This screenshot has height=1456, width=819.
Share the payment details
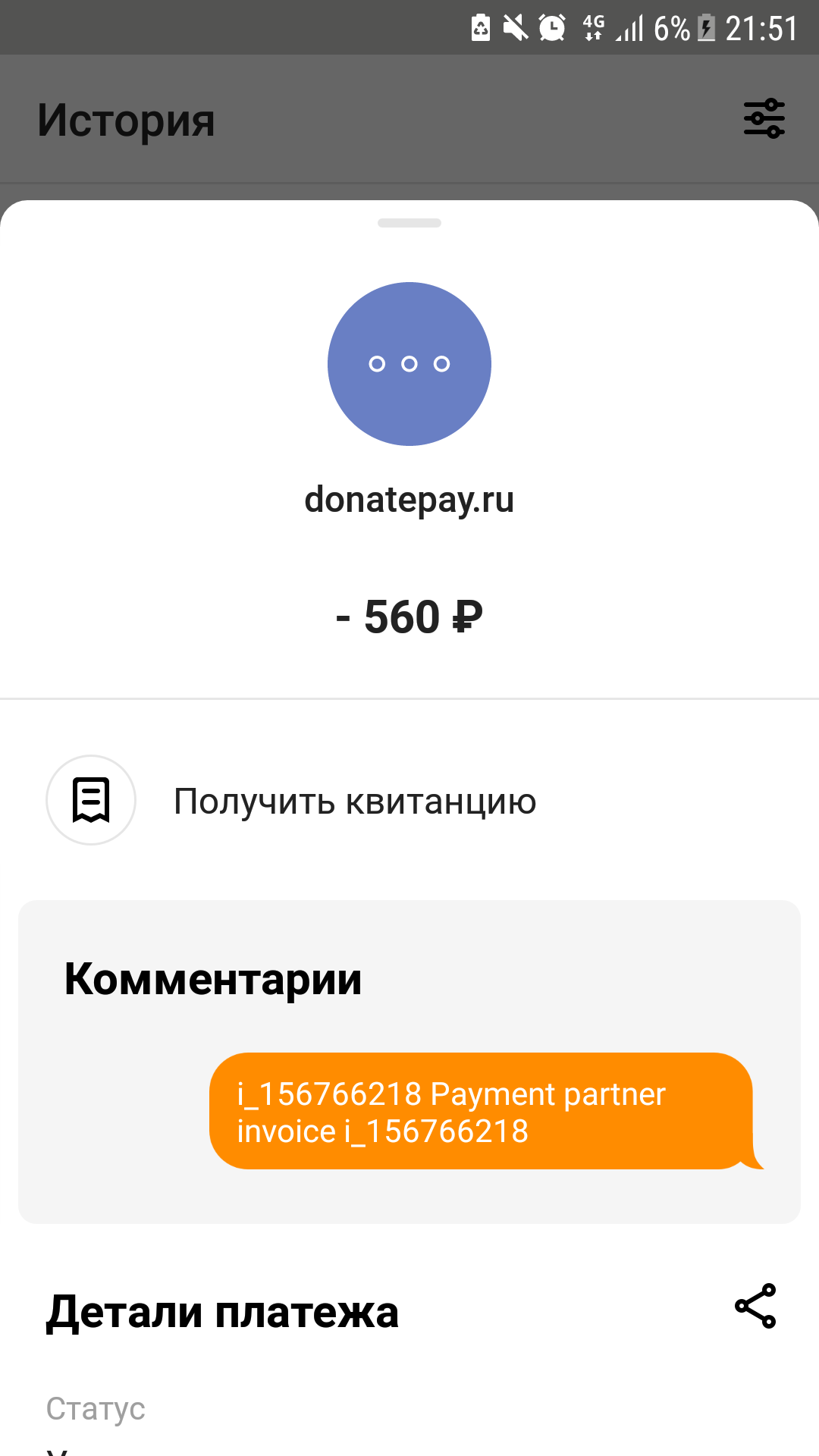coord(755,1306)
